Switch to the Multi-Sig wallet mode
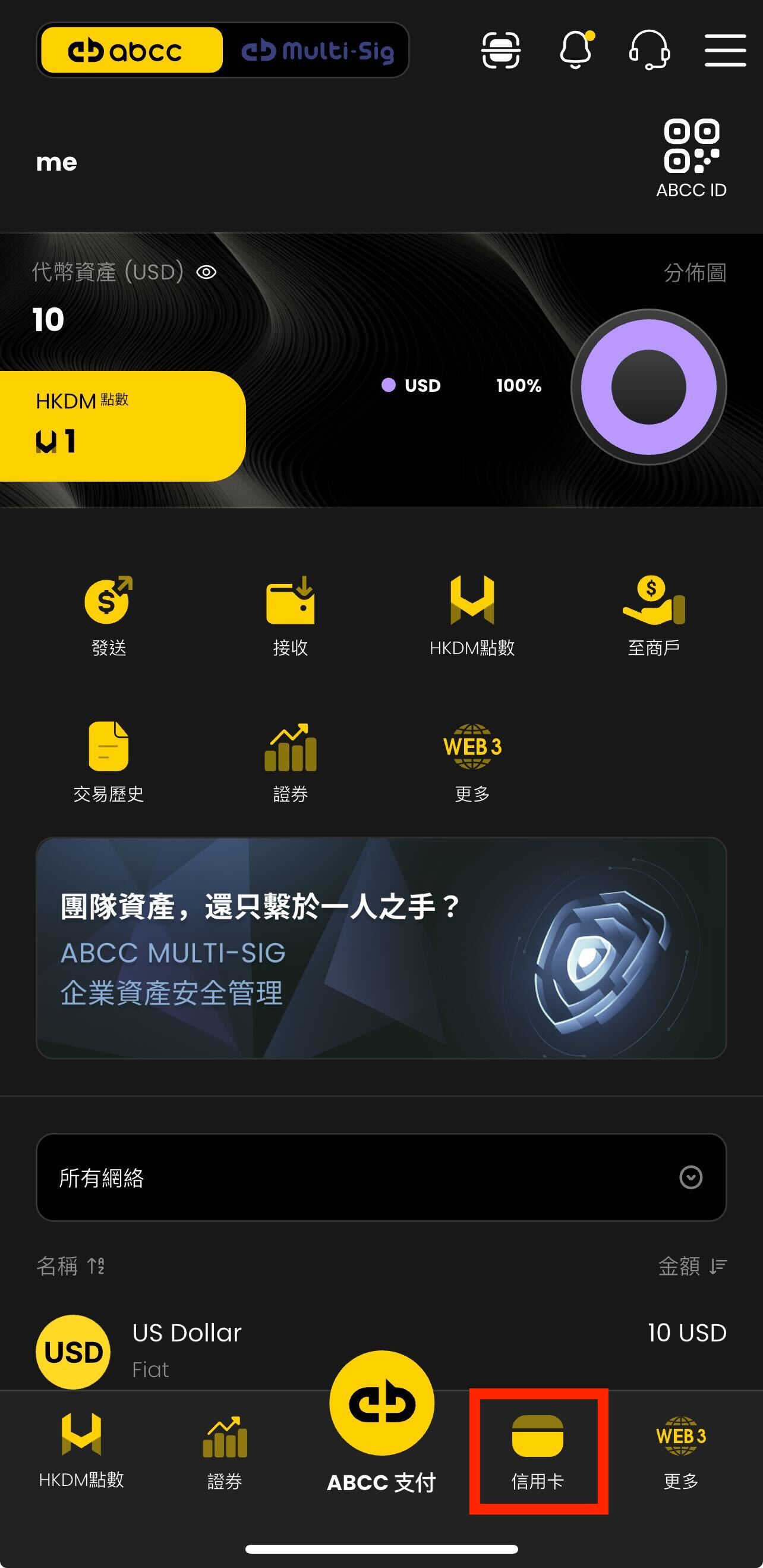The height and width of the screenshot is (1568, 763). point(317,51)
